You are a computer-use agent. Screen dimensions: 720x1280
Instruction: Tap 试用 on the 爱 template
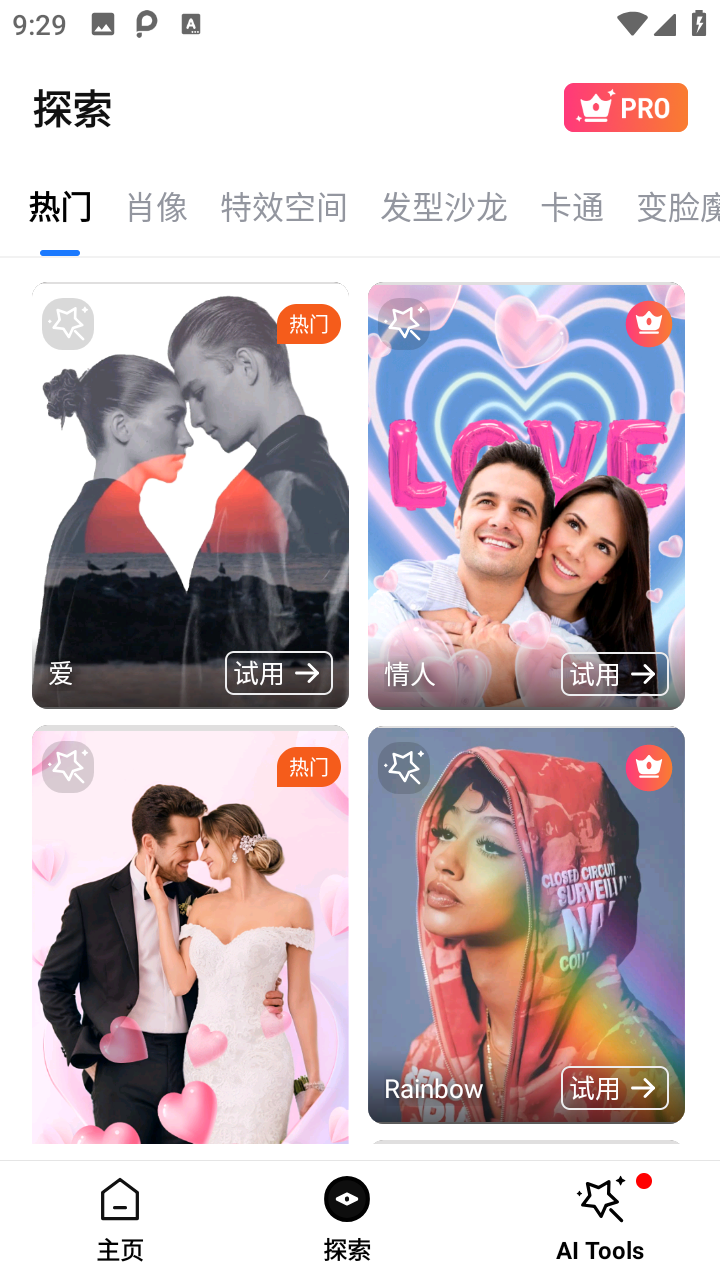coord(278,673)
